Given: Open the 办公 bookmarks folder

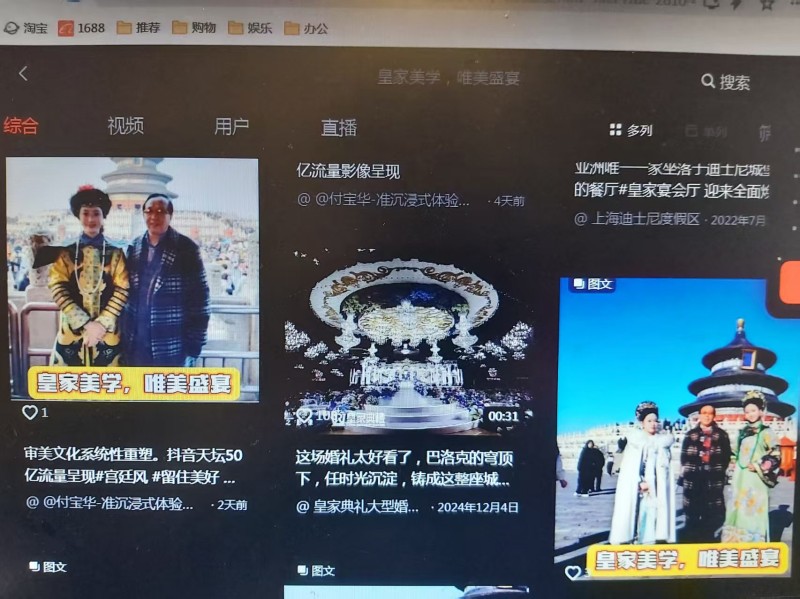Looking at the screenshot, I should (x=306, y=28).
